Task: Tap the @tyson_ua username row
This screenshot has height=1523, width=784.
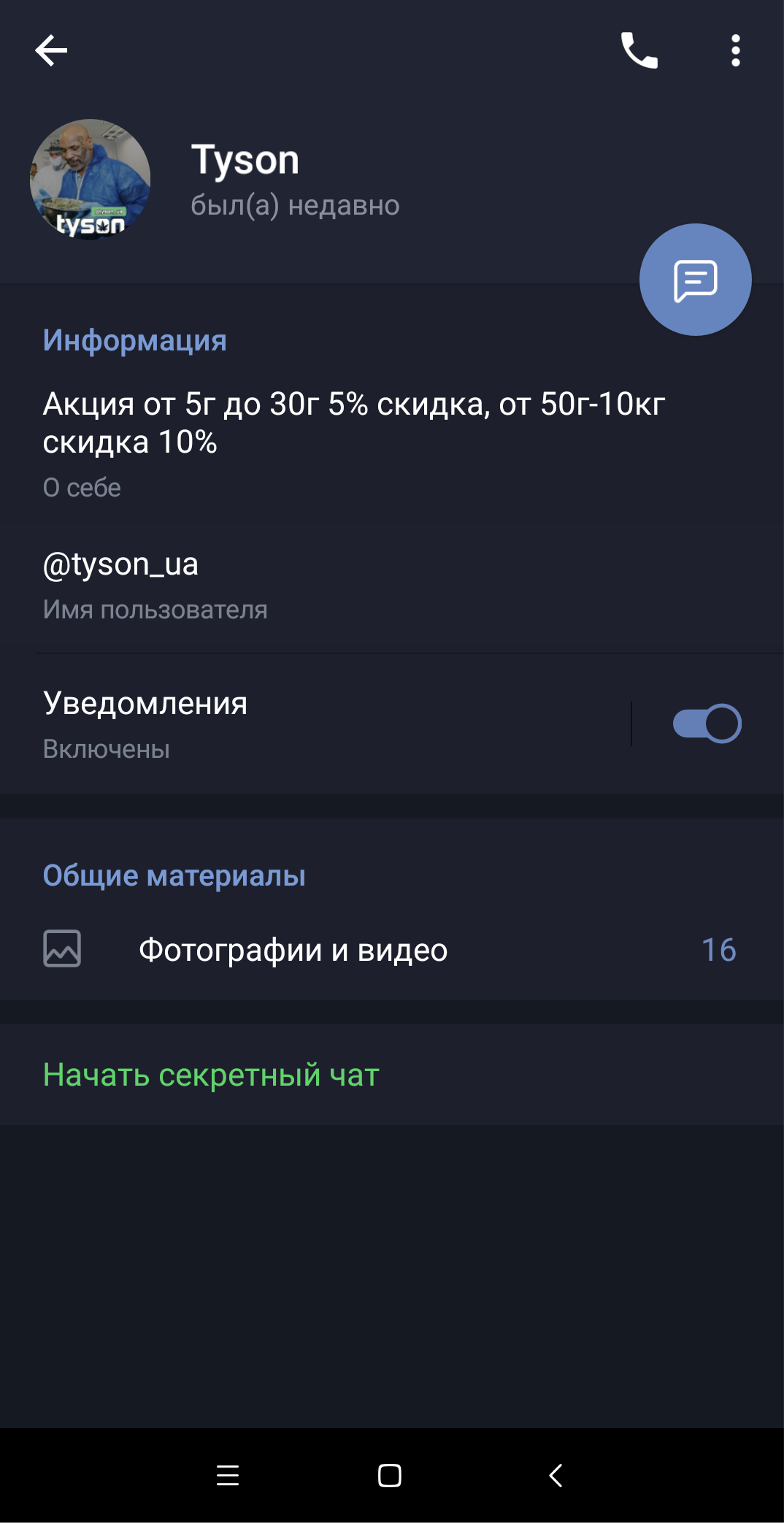Action: [392, 585]
